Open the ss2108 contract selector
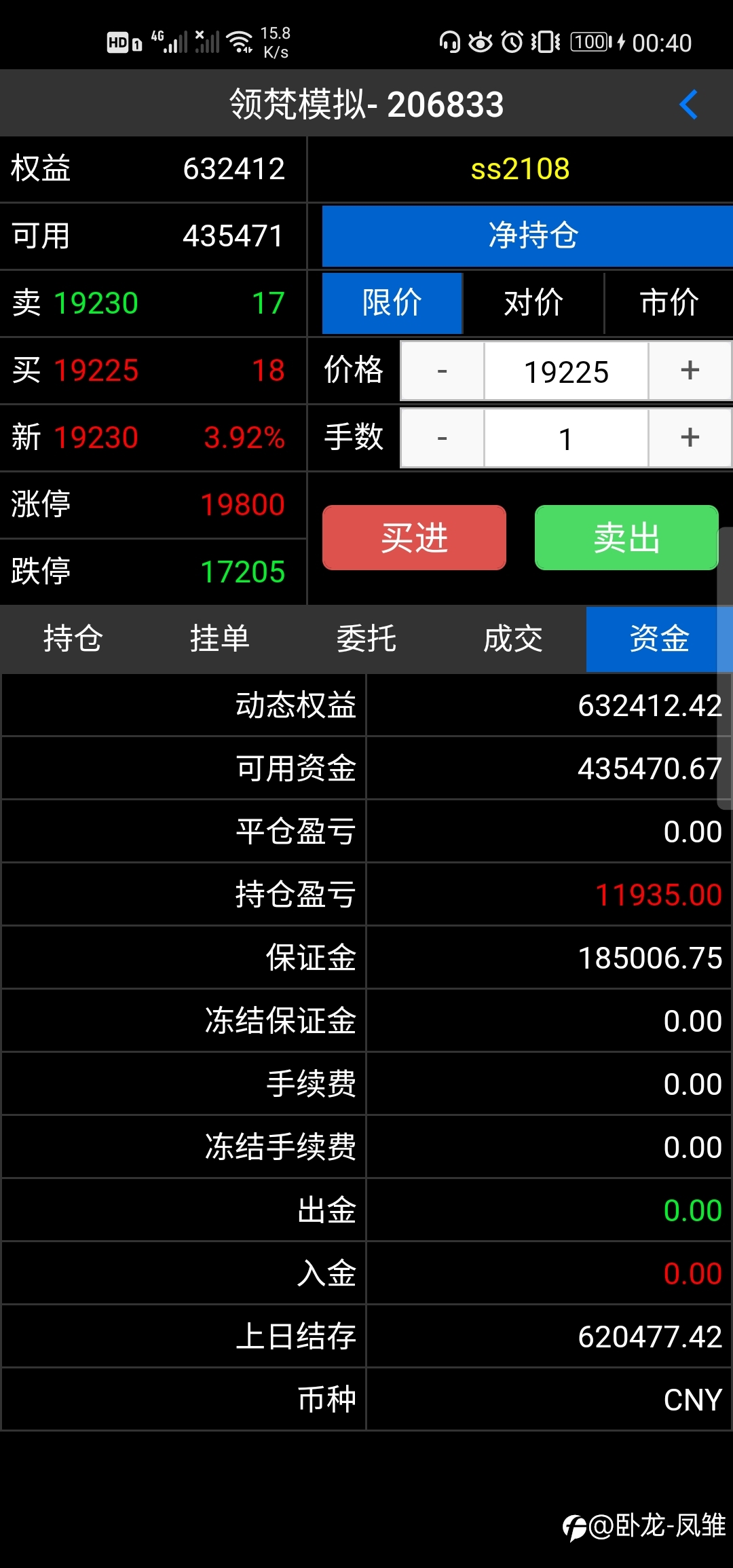This screenshot has width=733, height=1568. (520, 169)
